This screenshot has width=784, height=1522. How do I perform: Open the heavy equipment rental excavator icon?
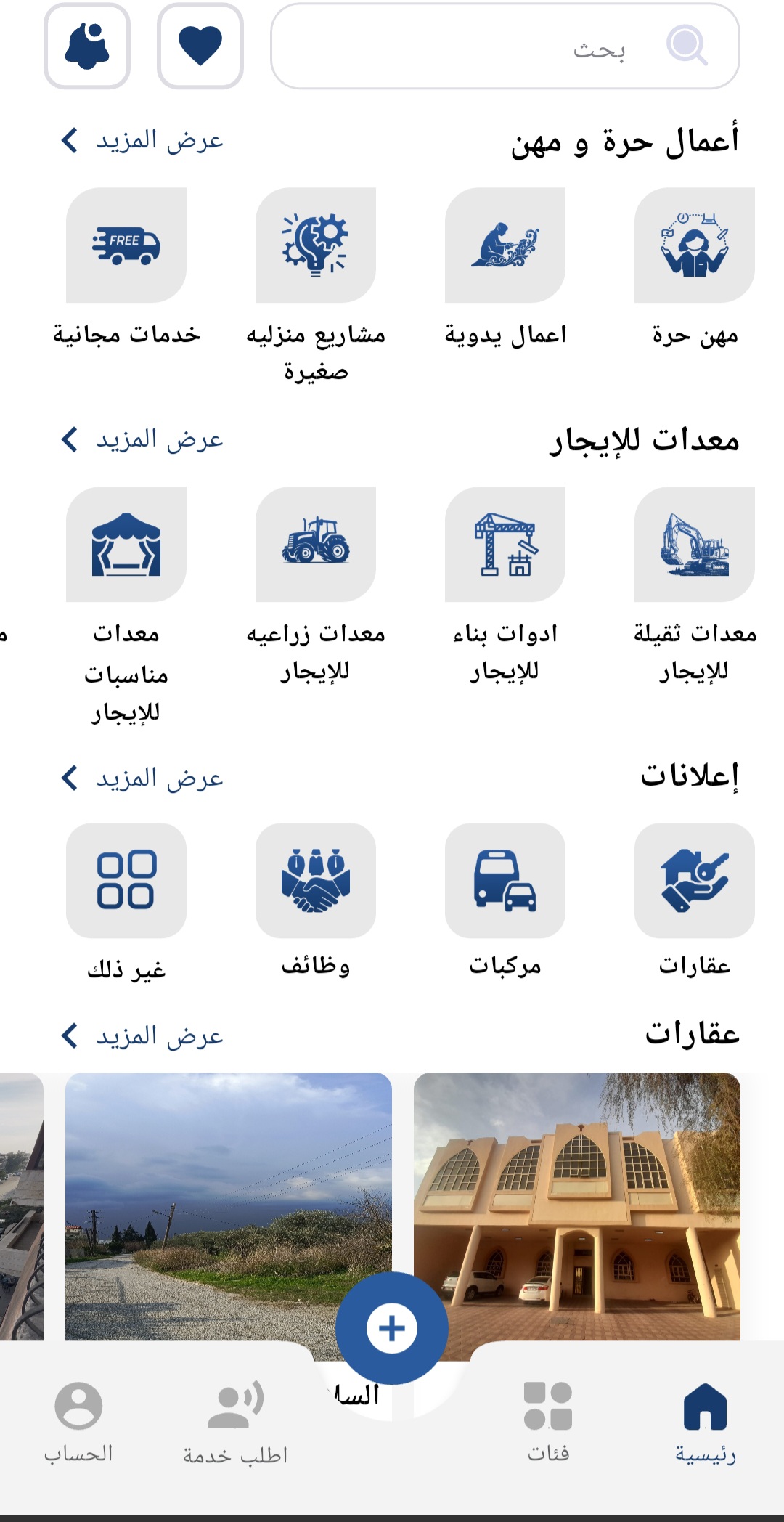[x=693, y=546]
